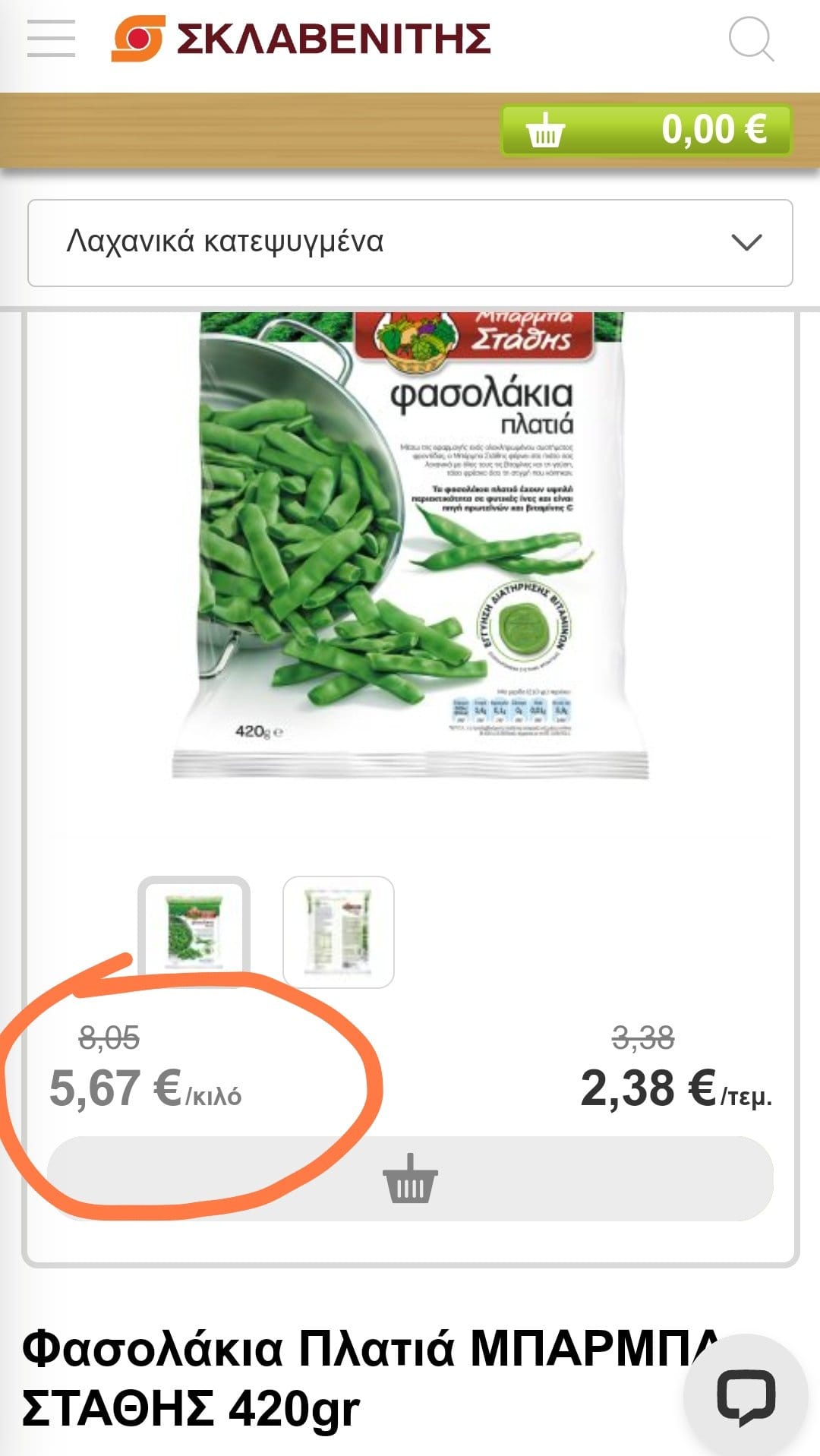Open the hamburger menu
The height and width of the screenshot is (1456, 820).
coord(51,38)
